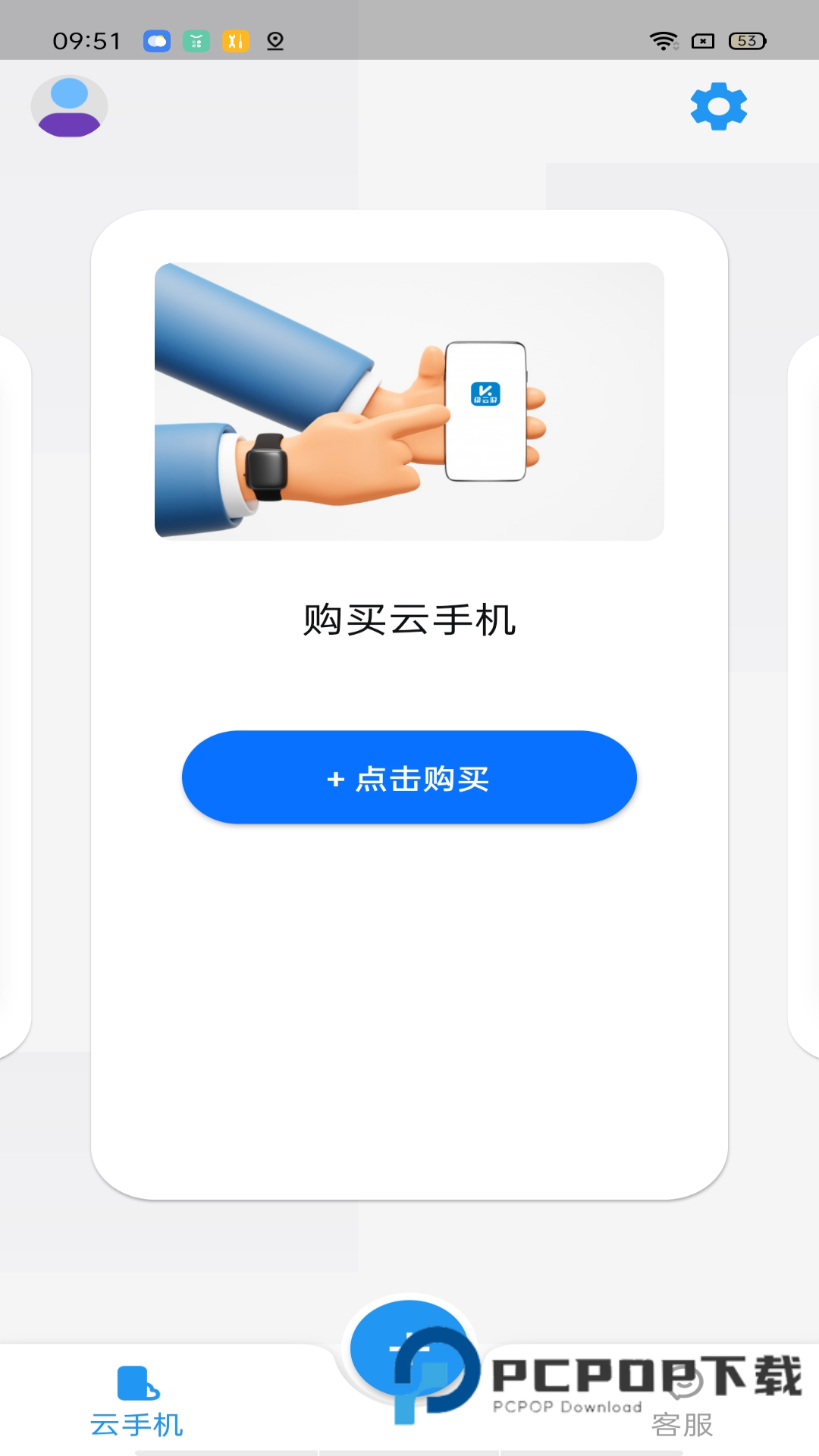The height and width of the screenshot is (1456, 819).
Task: Tap the 客服 chat bubble icon
Action: (683, 1382)
